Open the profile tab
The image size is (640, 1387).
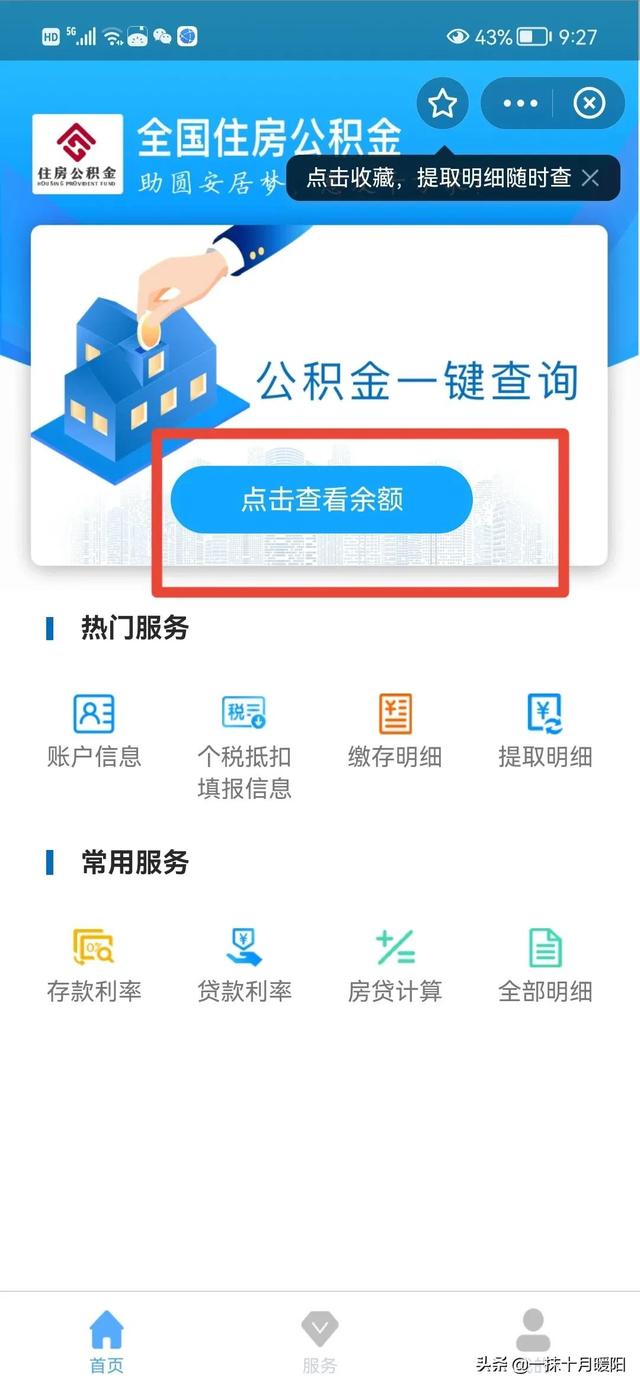(x=533, y=1335)
